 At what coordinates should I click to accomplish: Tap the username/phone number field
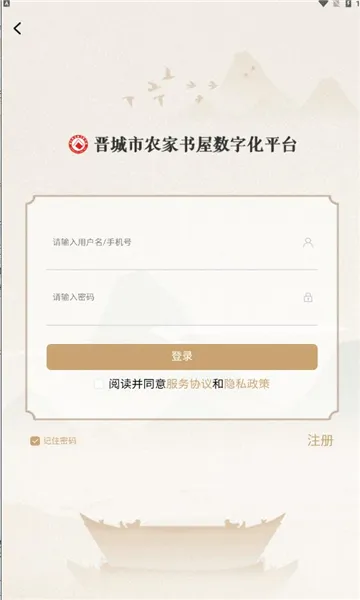182,242
